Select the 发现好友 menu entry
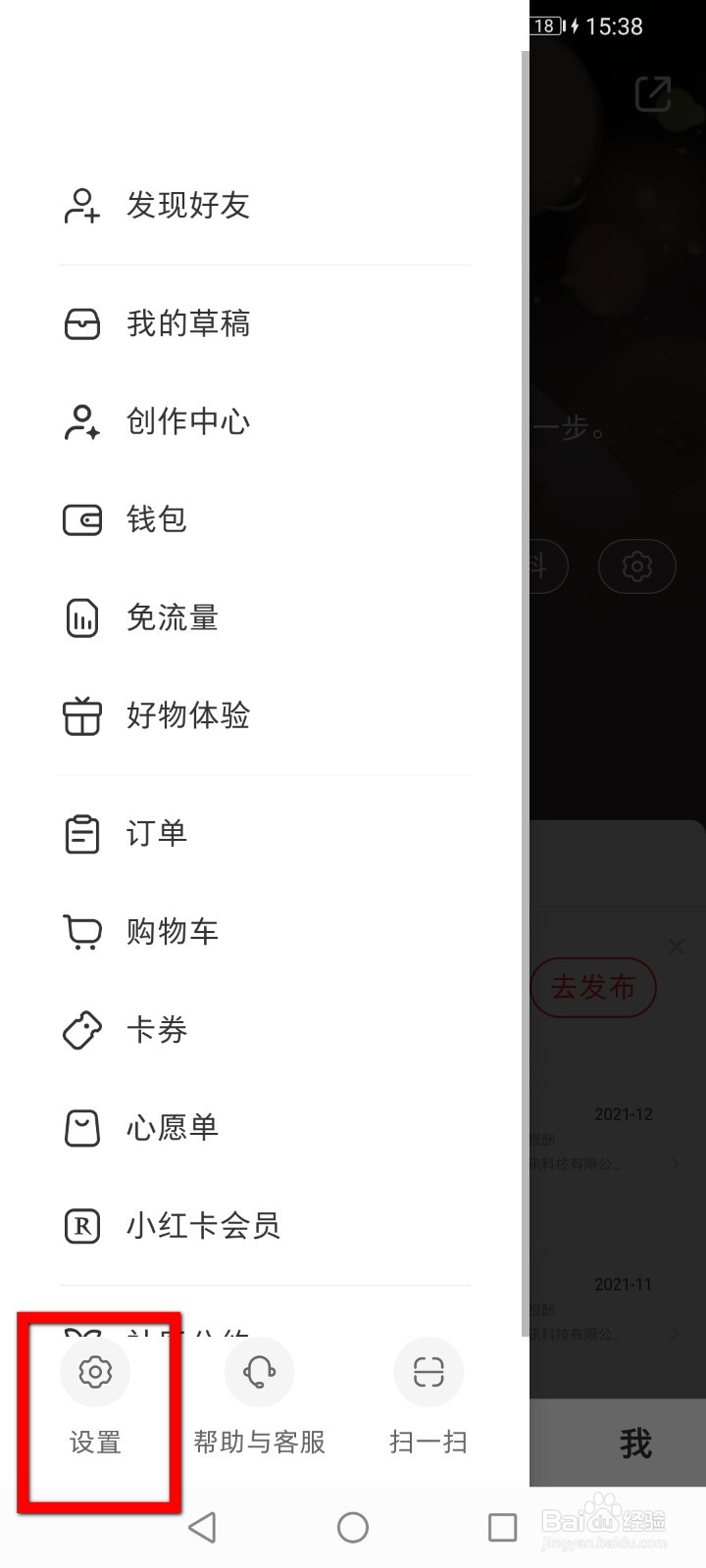 188,206
